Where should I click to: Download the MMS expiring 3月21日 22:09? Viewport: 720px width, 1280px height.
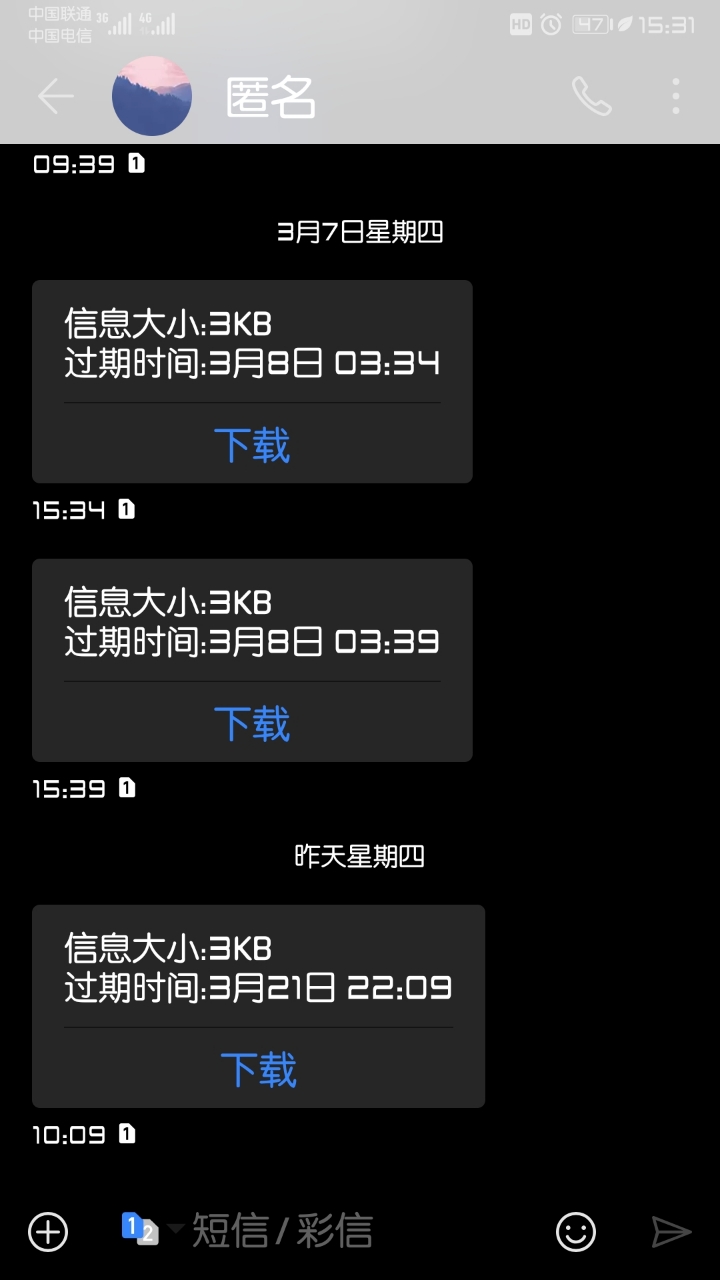[x=258, y=1069]
